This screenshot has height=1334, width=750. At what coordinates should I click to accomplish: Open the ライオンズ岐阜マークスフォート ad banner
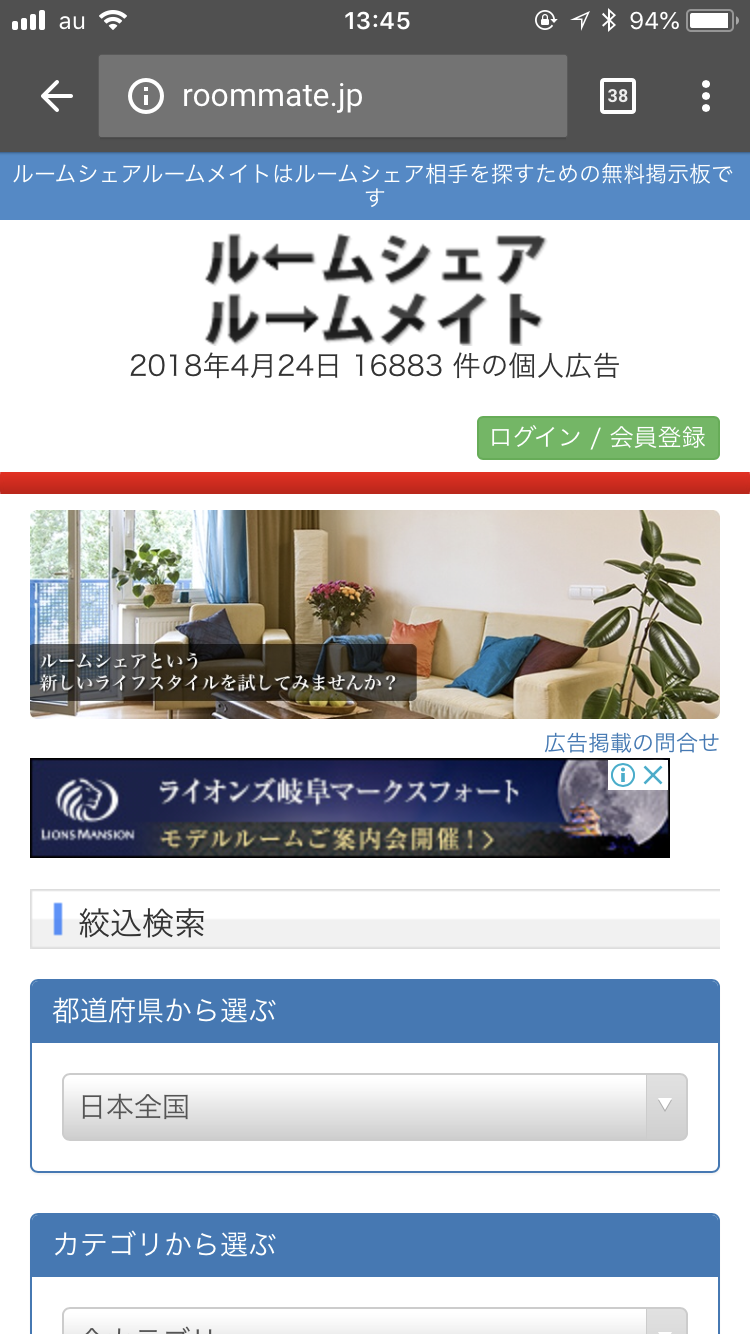(330, 808)
